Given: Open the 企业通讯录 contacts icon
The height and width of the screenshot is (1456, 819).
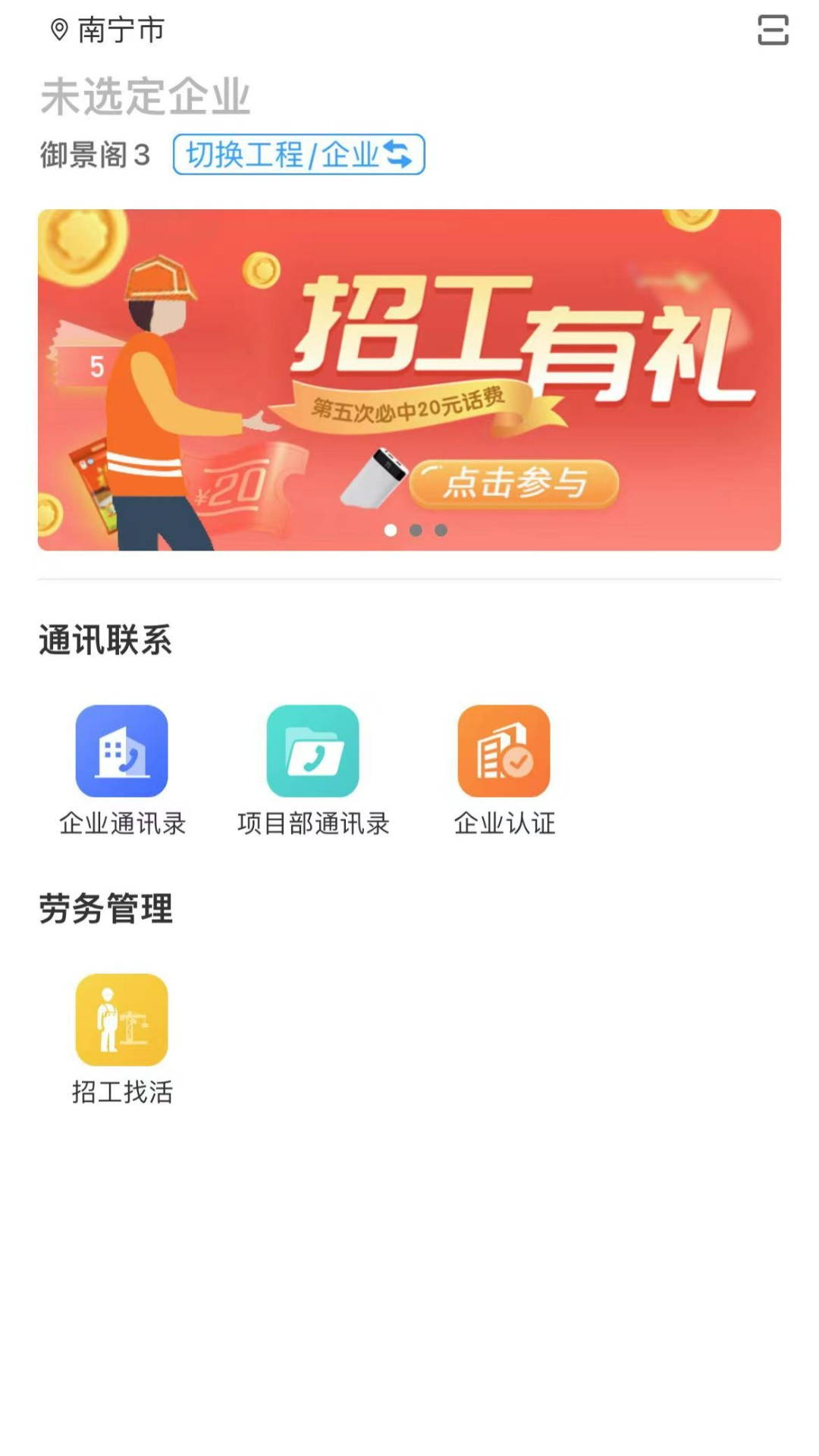Looking at the screenshot, I should click(x=123, y=751).
